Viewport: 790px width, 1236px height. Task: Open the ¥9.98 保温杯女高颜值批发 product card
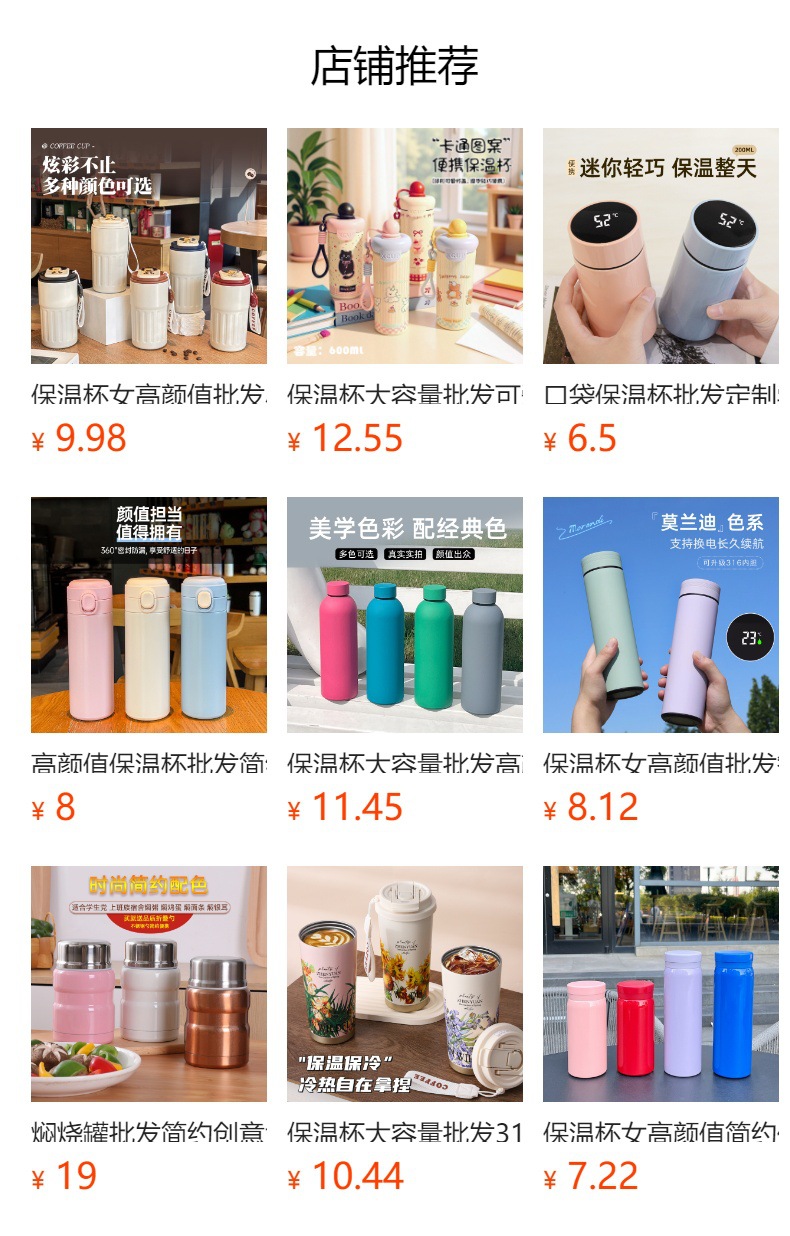[x=149, y=293]
